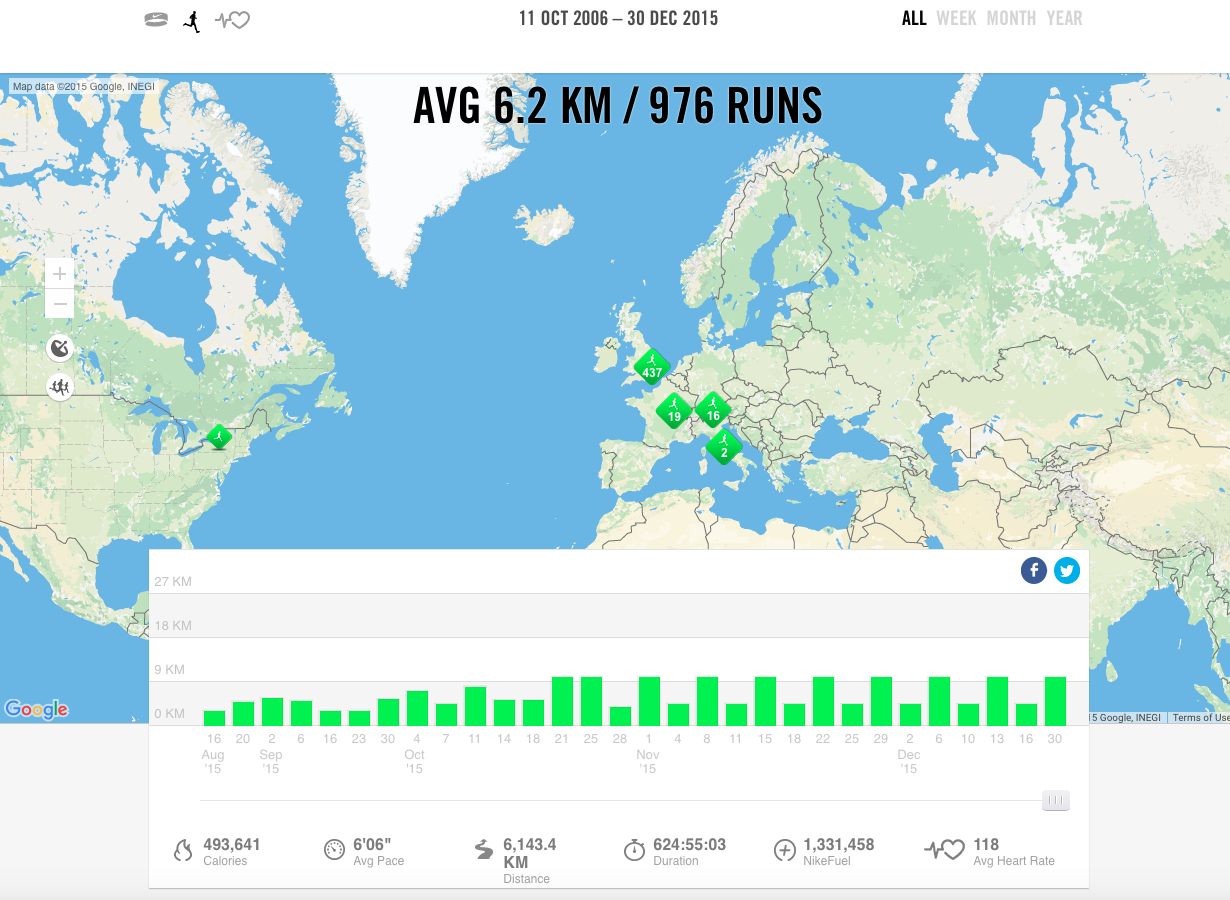
Task: Select the 30 Dec bar in chart
Action: point(1055,701)
